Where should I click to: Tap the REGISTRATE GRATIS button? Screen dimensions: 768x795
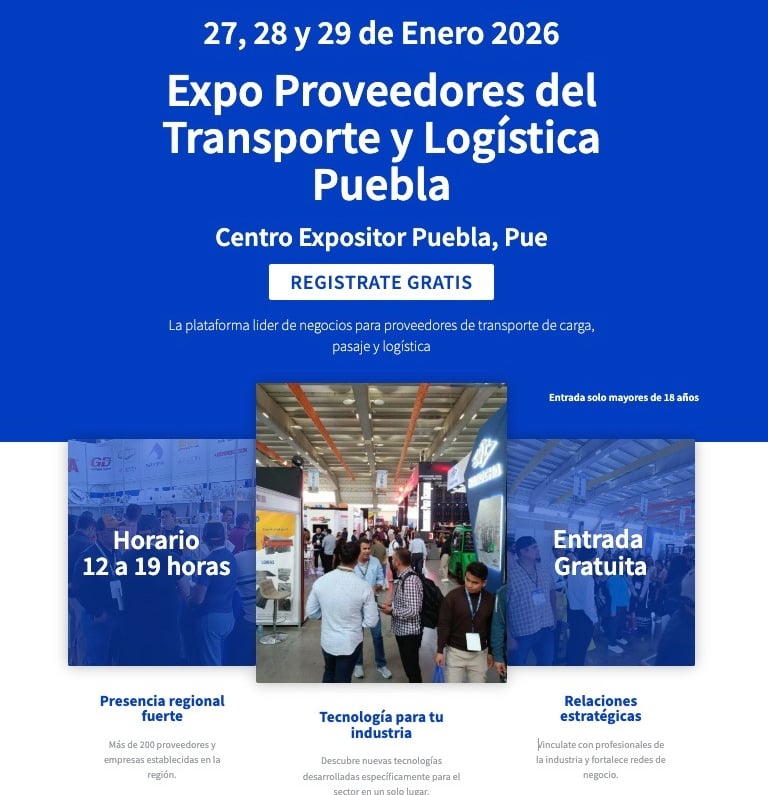coord(381,282)
